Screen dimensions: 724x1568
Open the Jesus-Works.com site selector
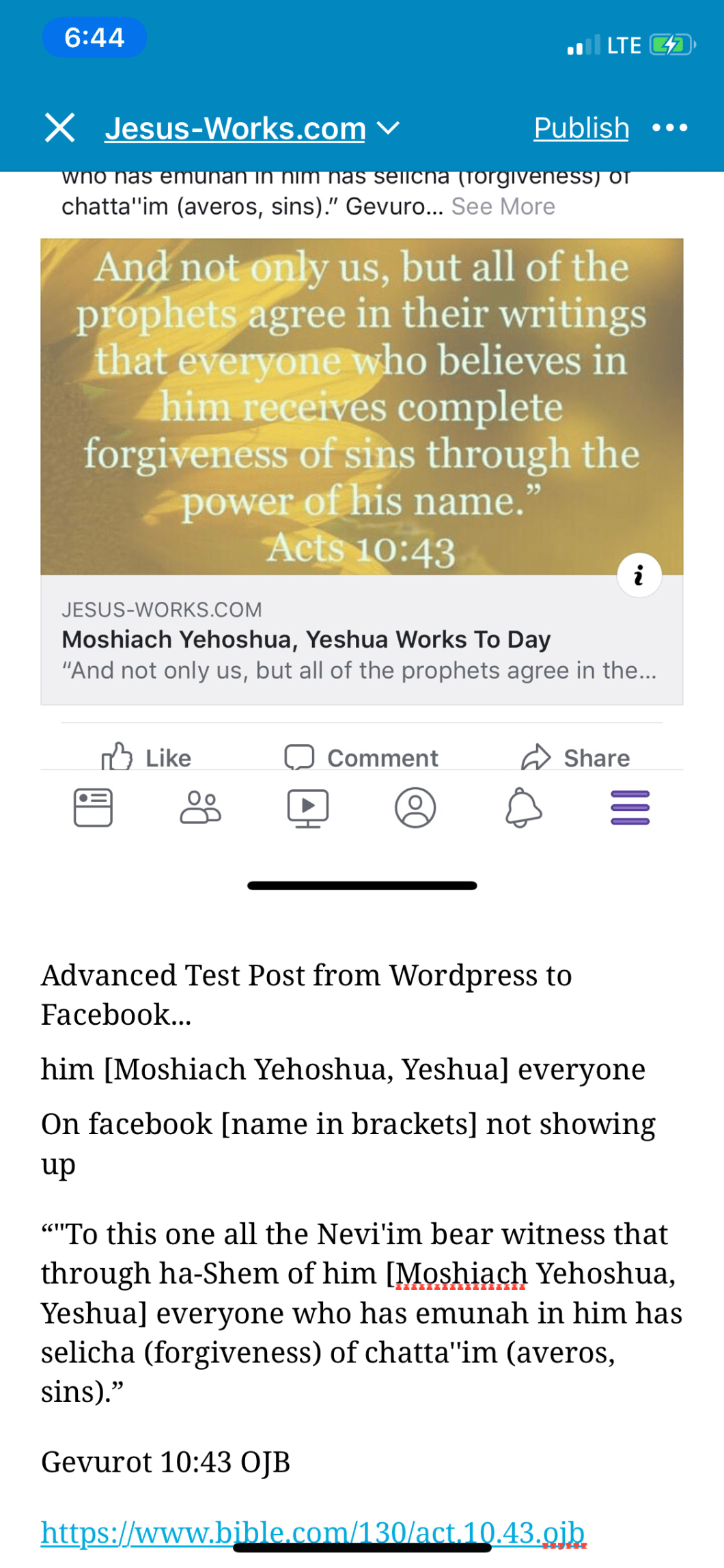251,128
